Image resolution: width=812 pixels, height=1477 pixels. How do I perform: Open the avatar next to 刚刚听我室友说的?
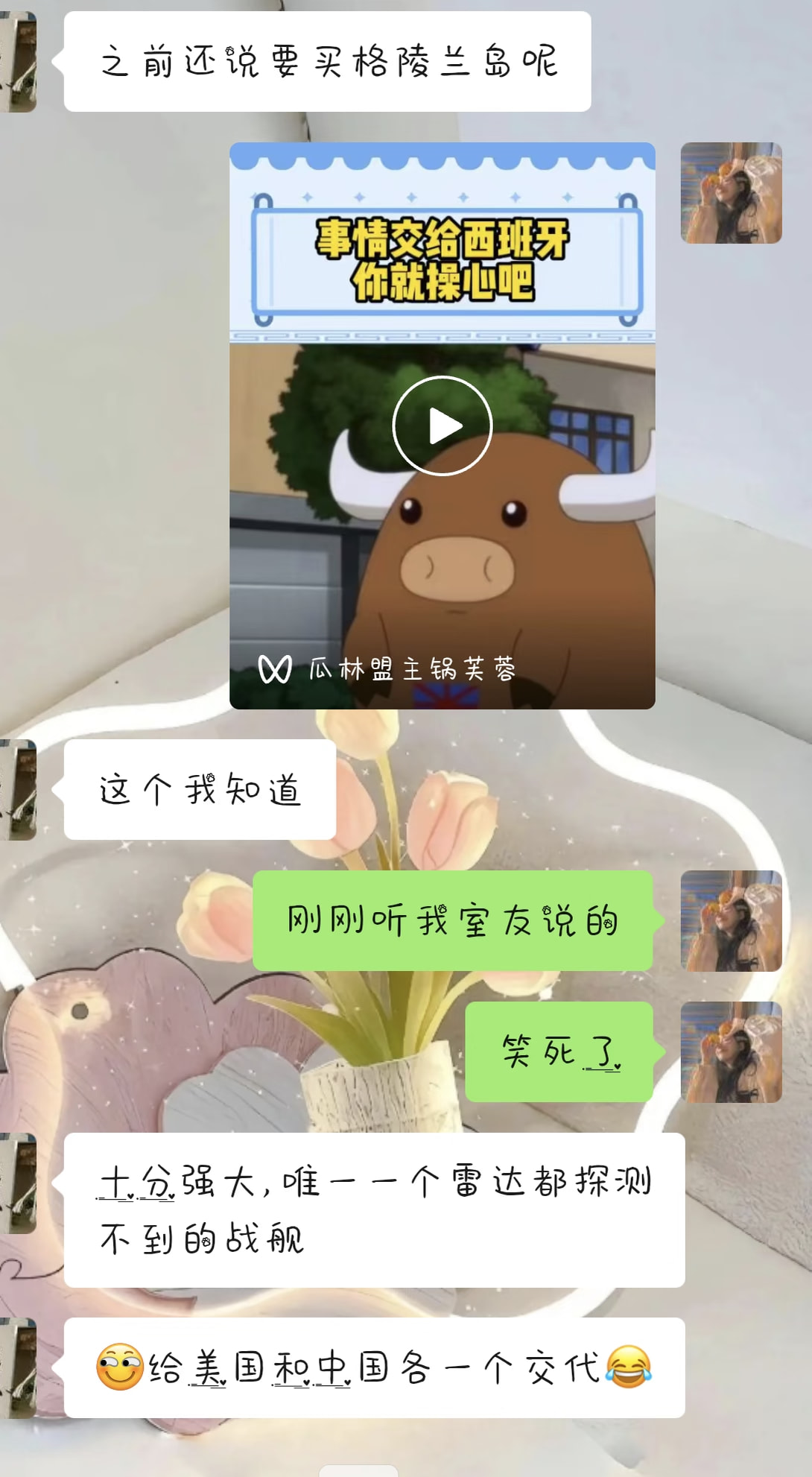tap(731, 921)
